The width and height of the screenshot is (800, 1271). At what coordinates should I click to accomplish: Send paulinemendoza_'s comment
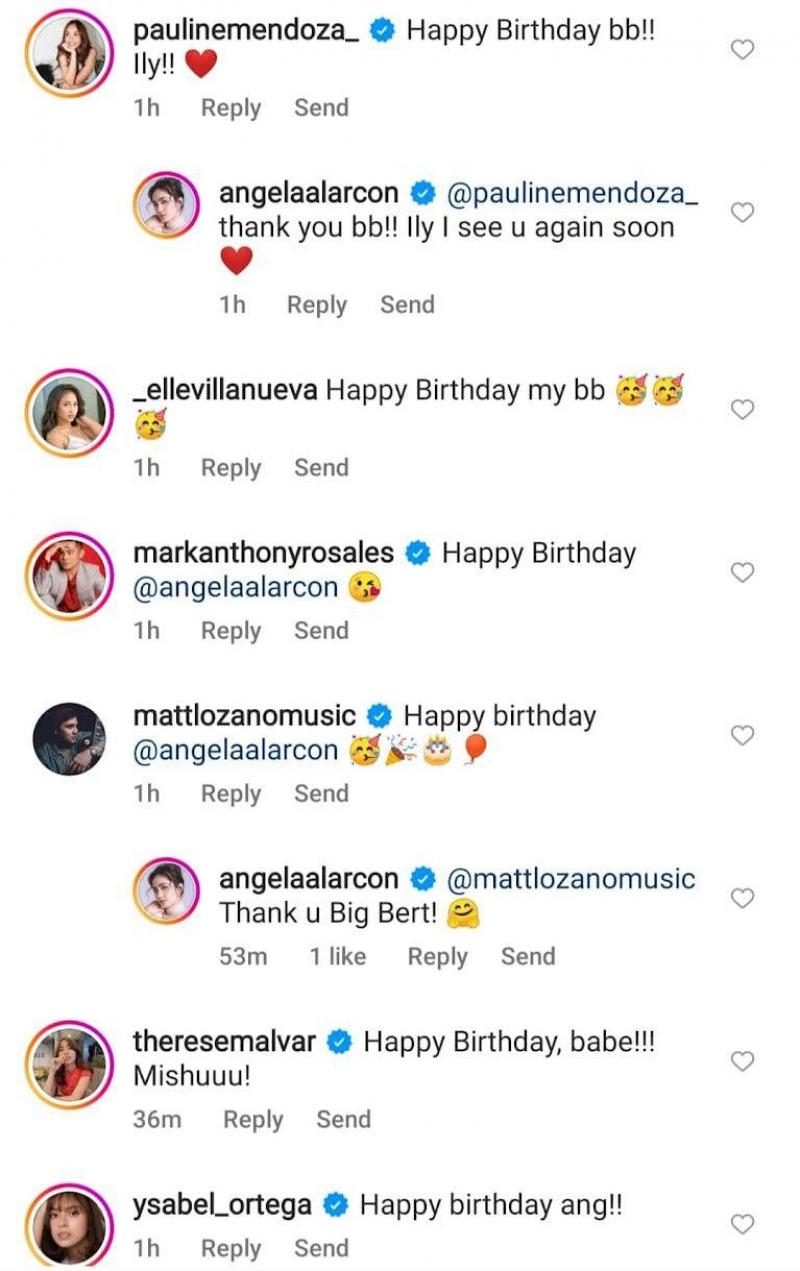pos(320,108)
